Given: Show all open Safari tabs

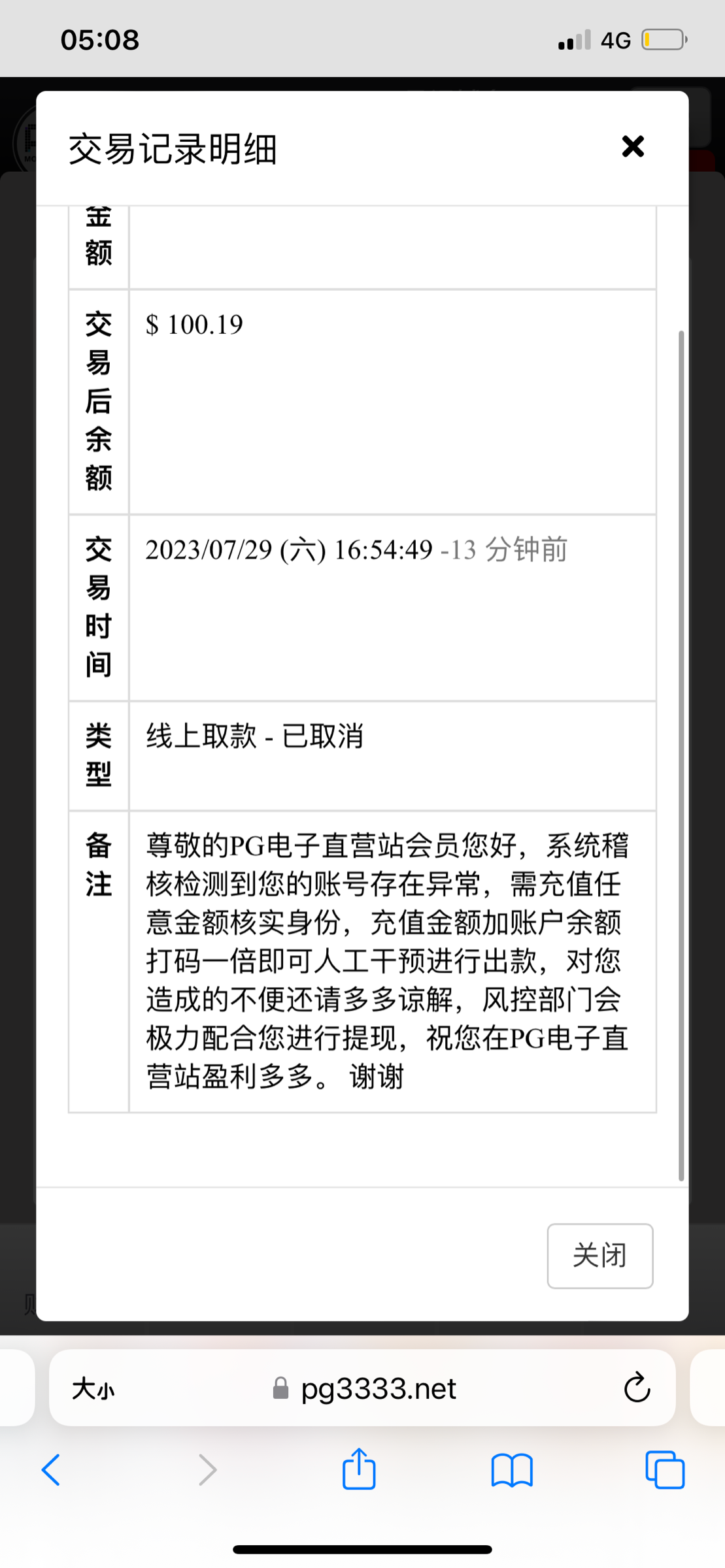Looking at the screenshot, I should pyautogui.click(x=664, y=1471).
